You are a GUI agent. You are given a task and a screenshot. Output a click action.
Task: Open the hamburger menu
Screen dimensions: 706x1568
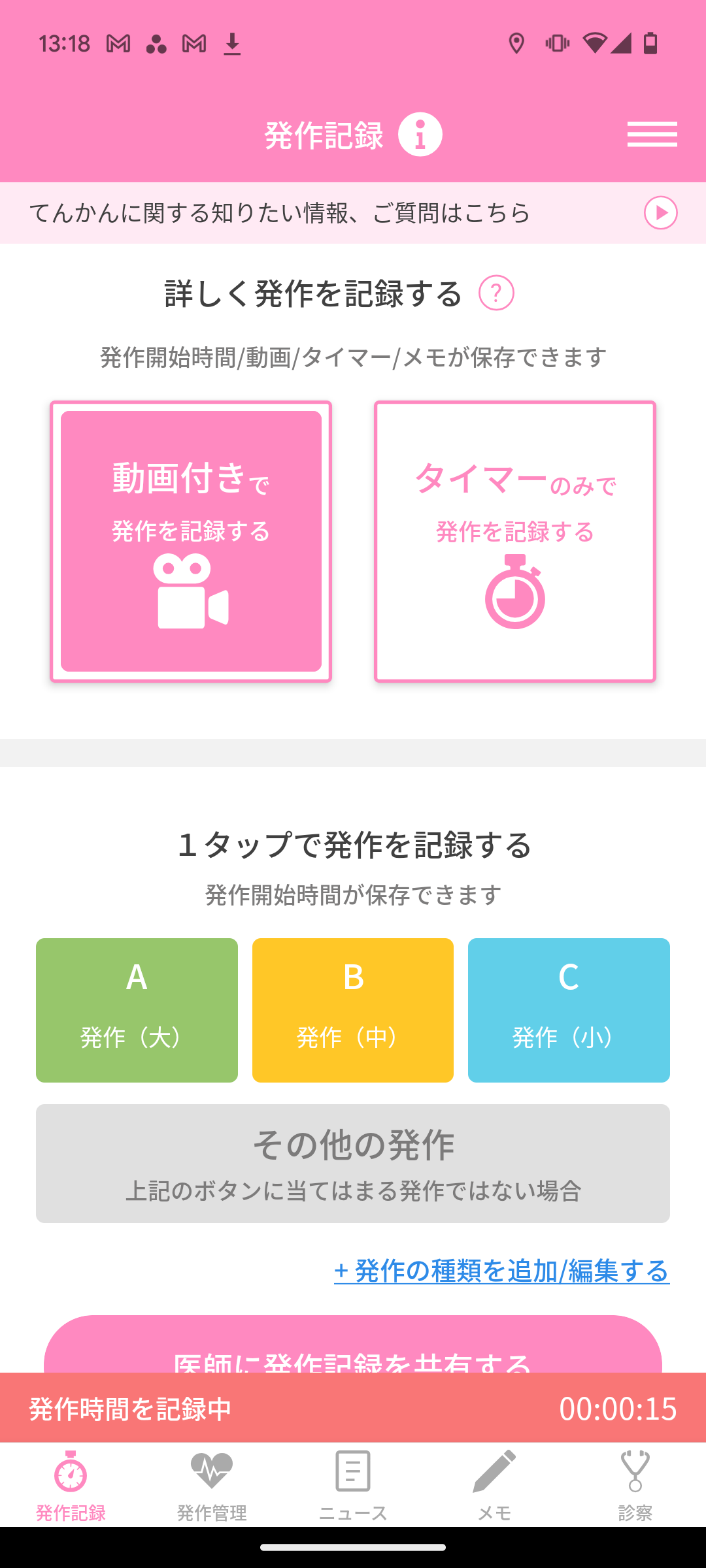pyautogui.click(x=652, y=135)
